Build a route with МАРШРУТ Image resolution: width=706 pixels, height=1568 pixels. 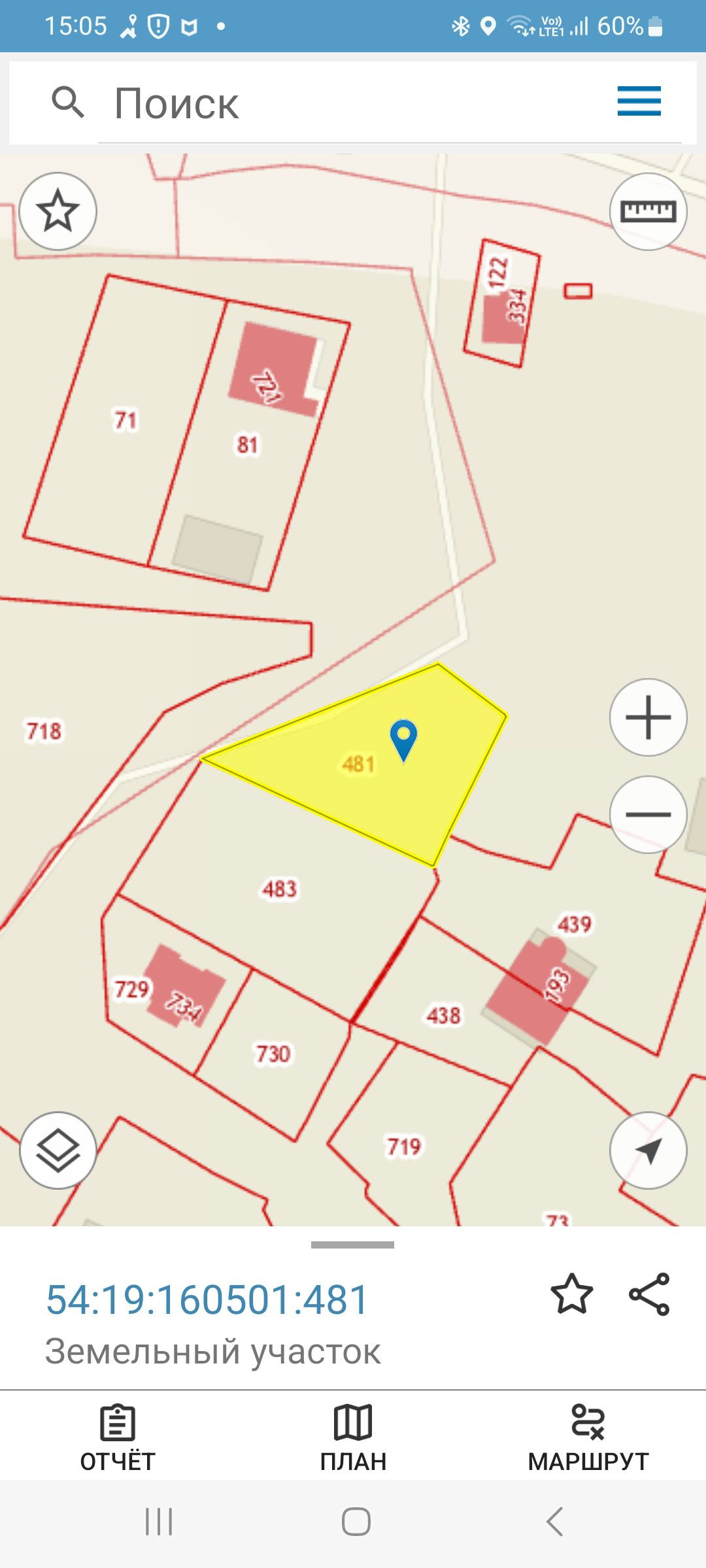click(x=588, y=1437)
